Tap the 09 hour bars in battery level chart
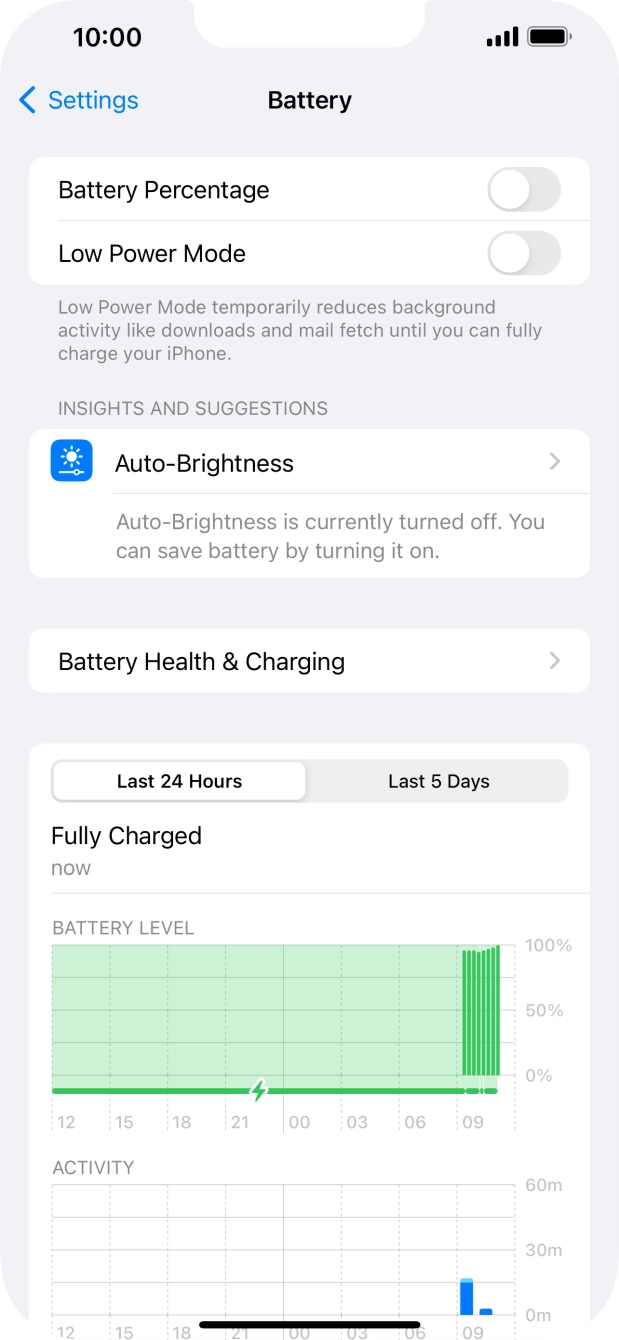Viewport: 619px width, 1340px height. tap(480, 1010)
